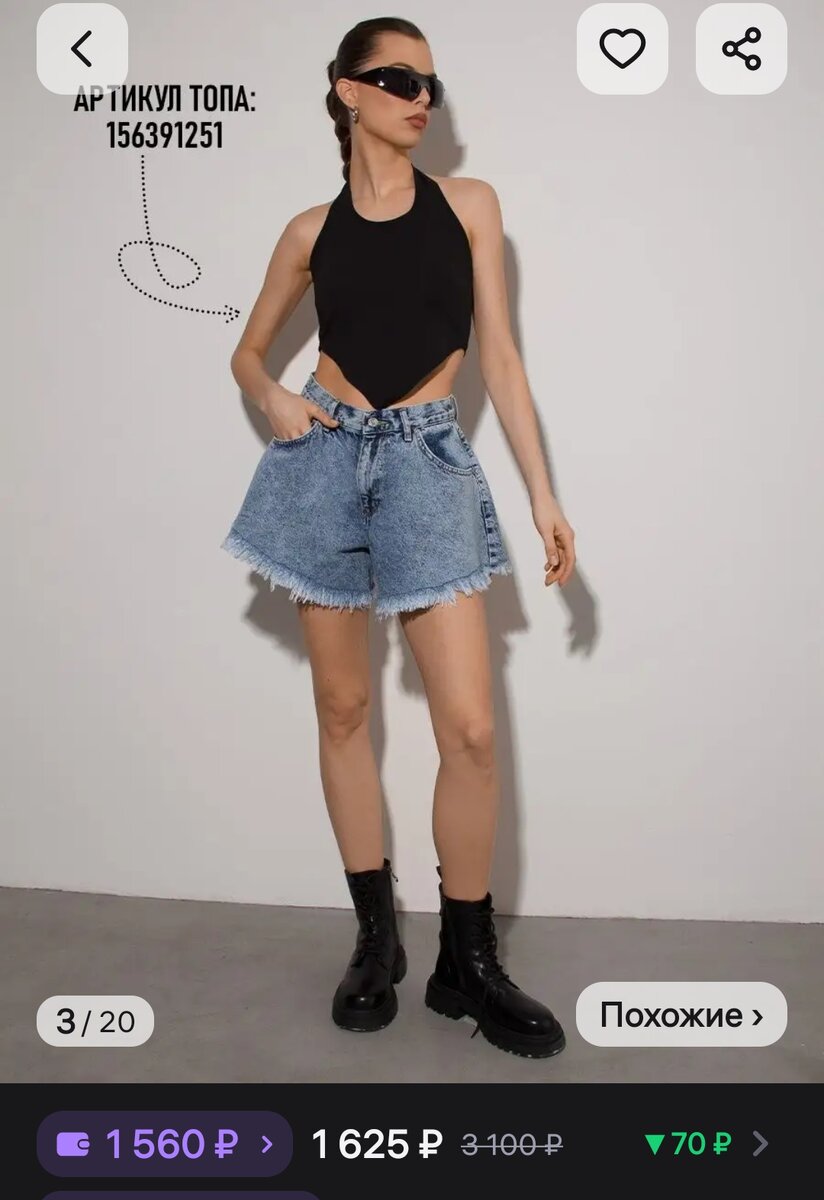Go back to the previous screen
The width and height of the screenshot is (824, 1200).
point(82,49)
